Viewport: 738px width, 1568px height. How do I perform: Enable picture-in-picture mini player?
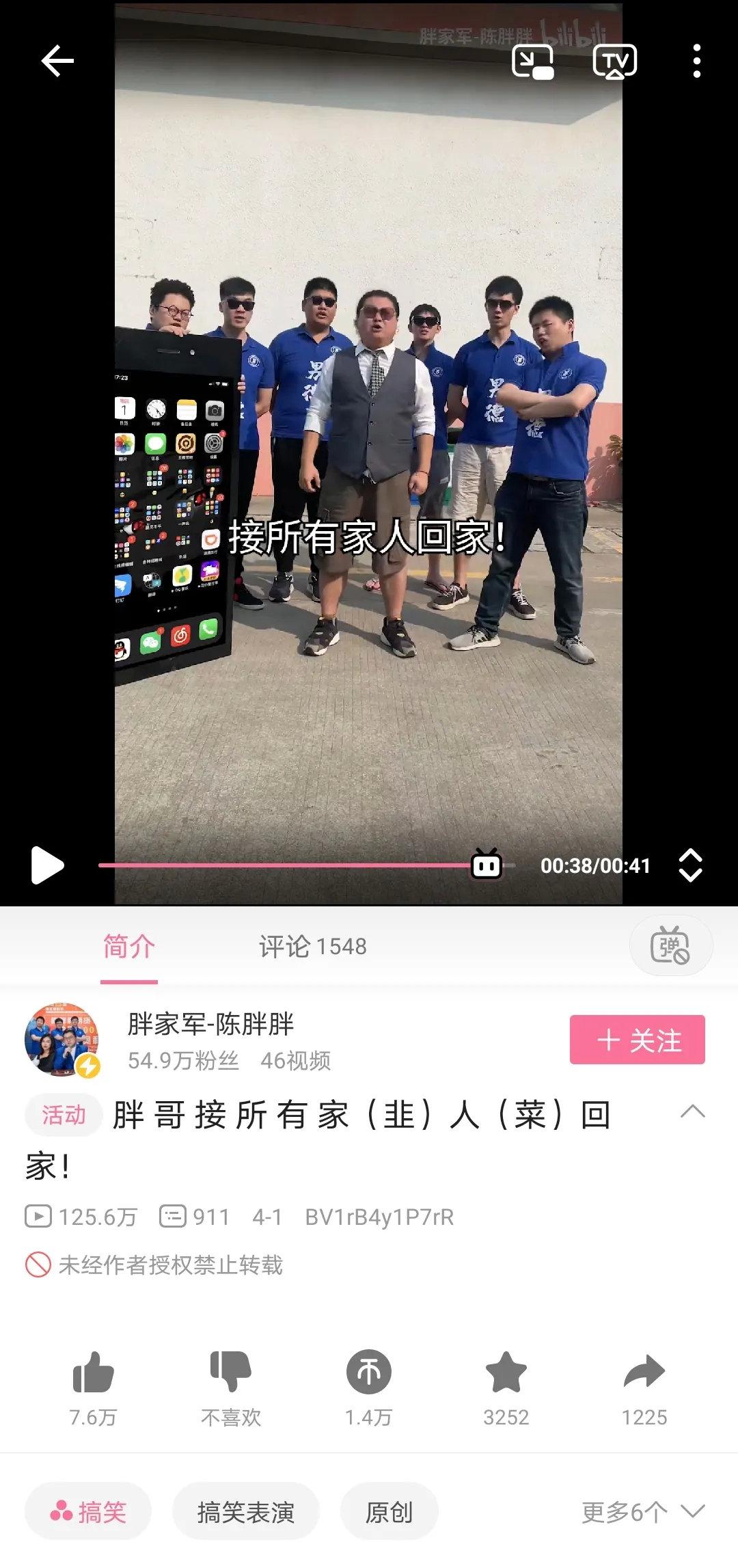(x=532, y=62)
